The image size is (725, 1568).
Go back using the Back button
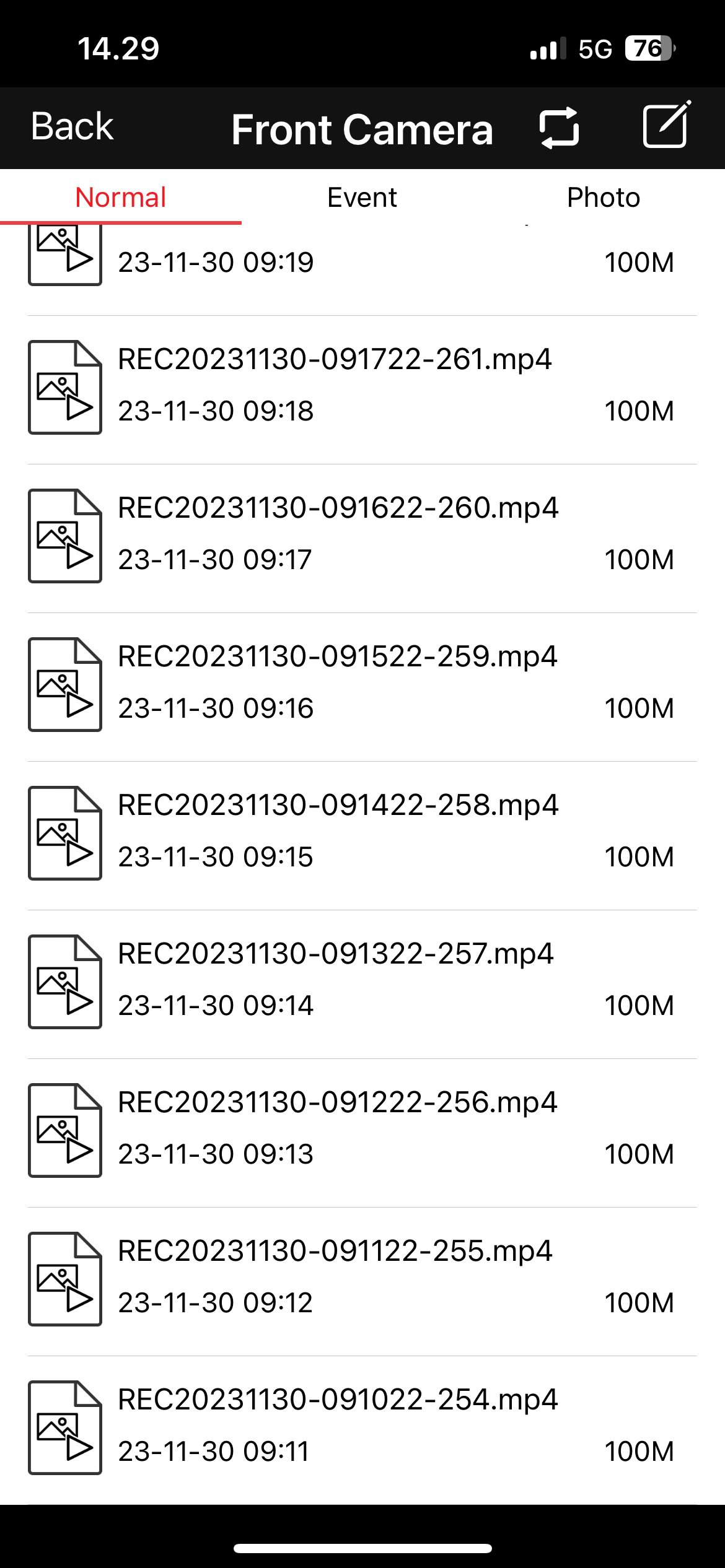click(x=72, y=127)
